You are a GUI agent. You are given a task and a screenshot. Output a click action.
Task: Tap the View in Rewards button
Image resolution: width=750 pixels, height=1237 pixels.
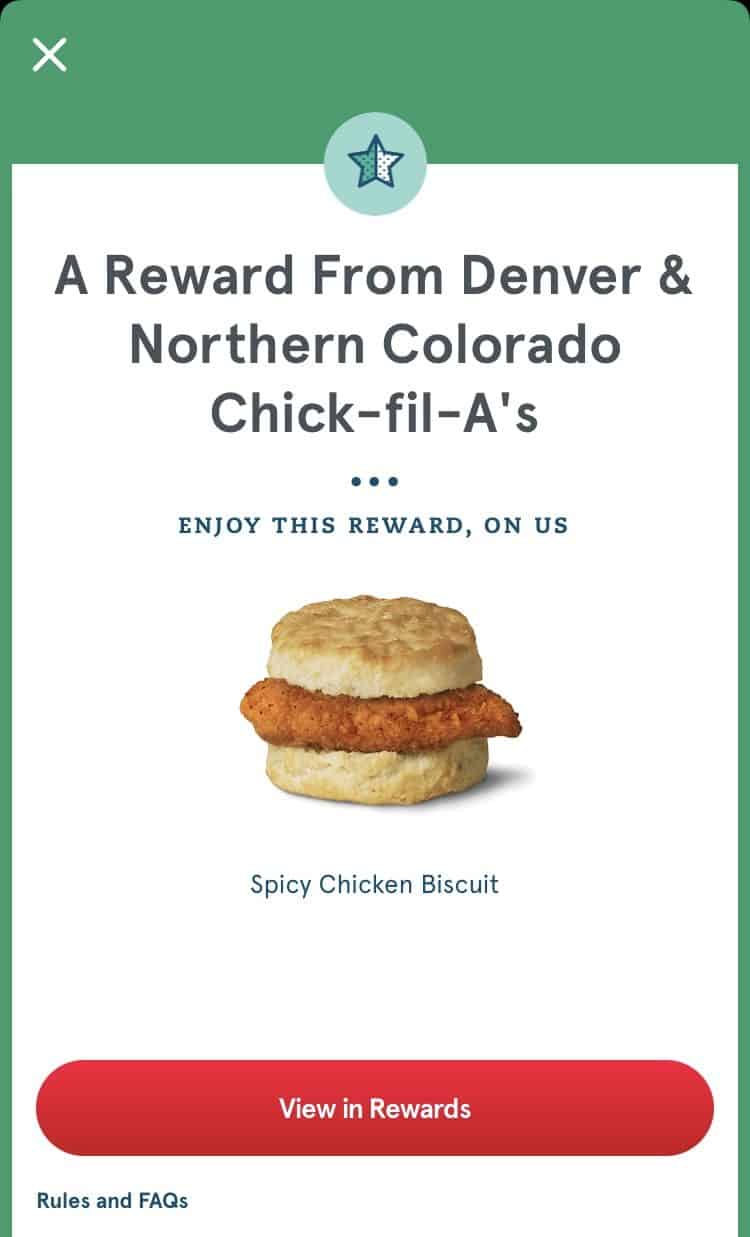(x=375, y=1108)
